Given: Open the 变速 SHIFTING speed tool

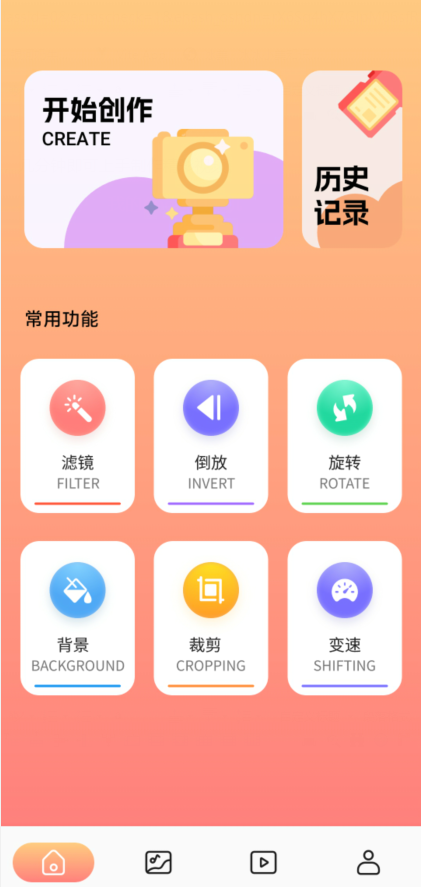Looking at the screenshot, I should (x=345, y=618).
